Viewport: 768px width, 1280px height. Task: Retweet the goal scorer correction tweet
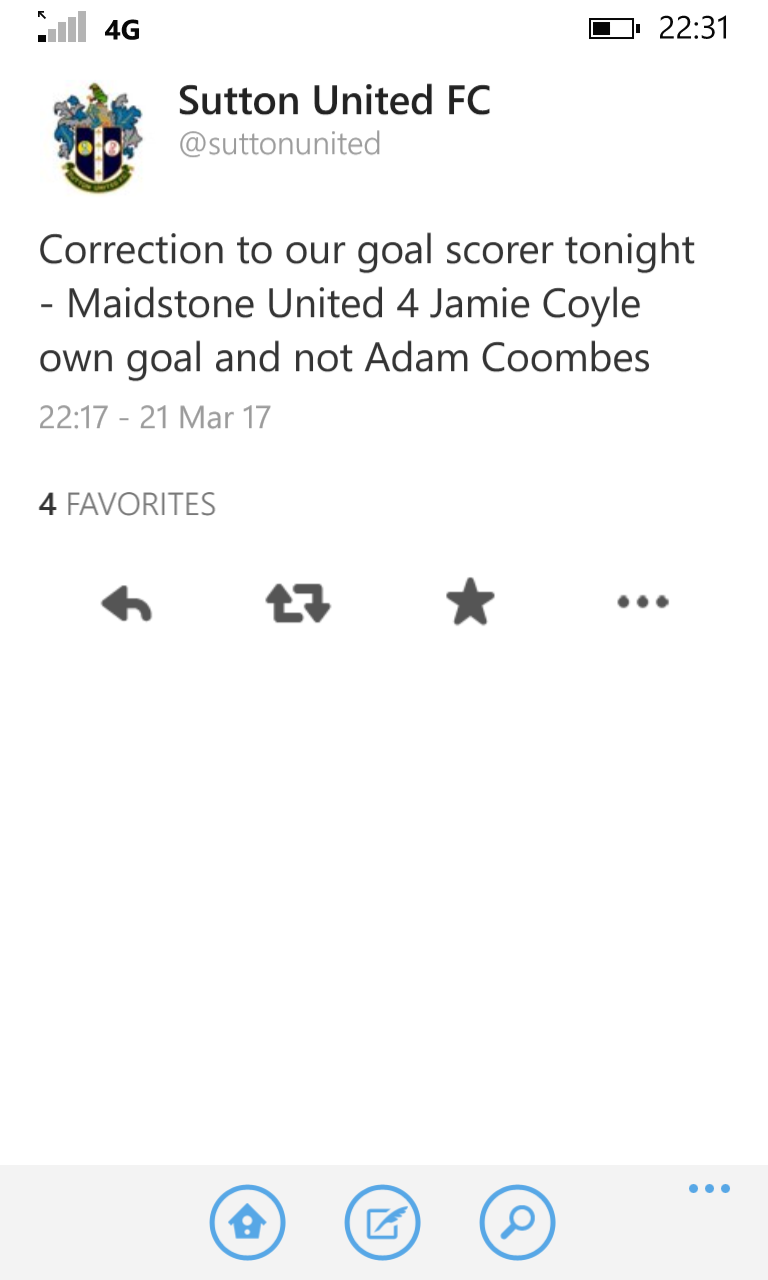298,603
